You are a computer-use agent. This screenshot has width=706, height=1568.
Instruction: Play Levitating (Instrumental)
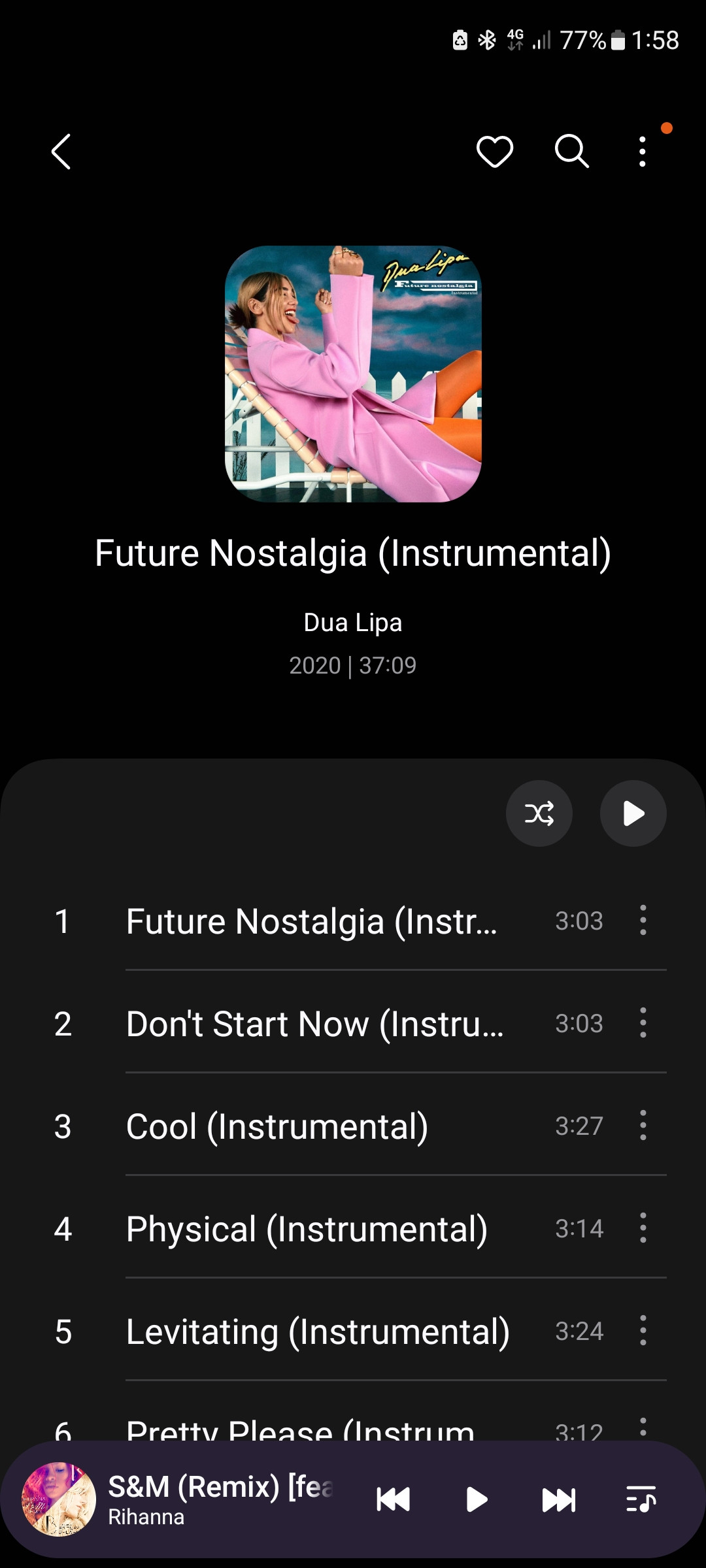318,1331
